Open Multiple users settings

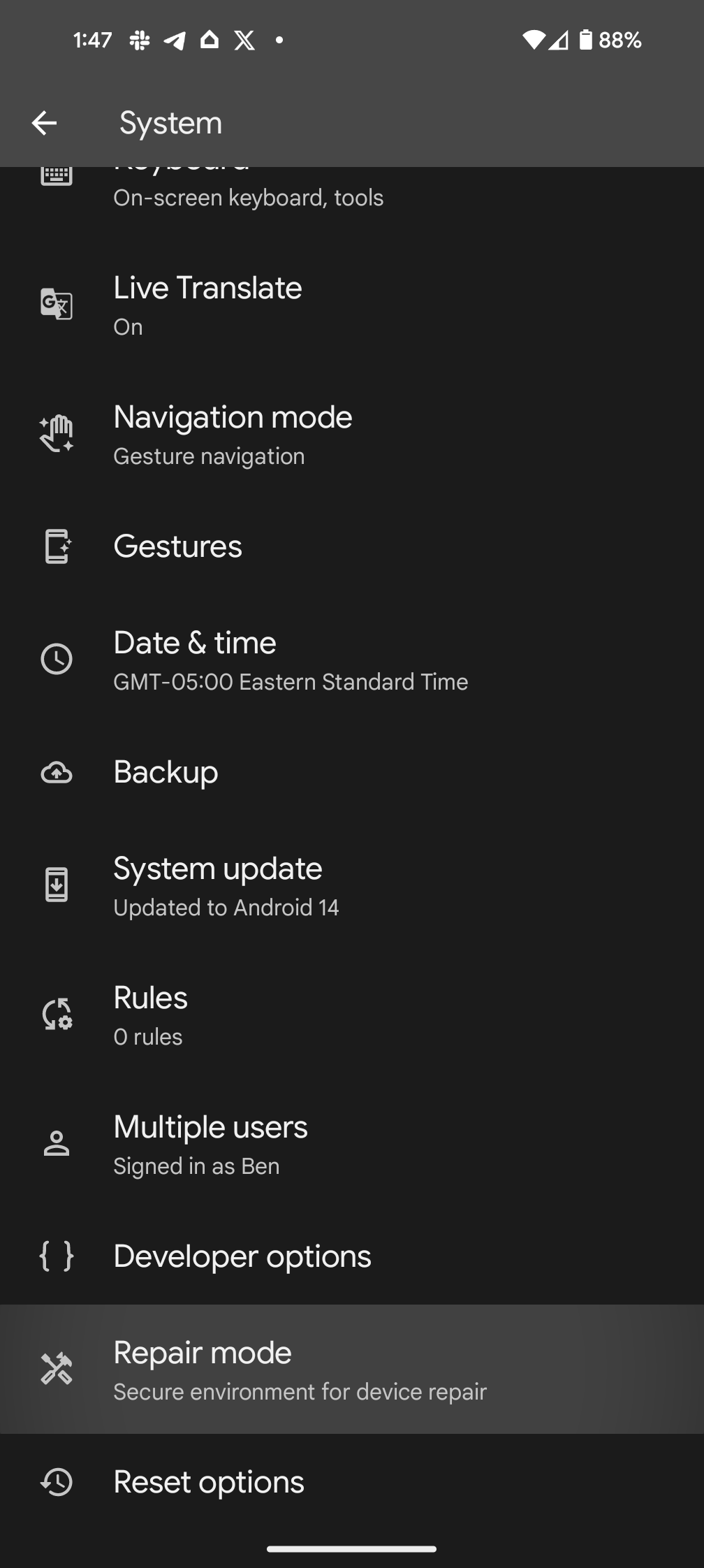pos(210,1144)
